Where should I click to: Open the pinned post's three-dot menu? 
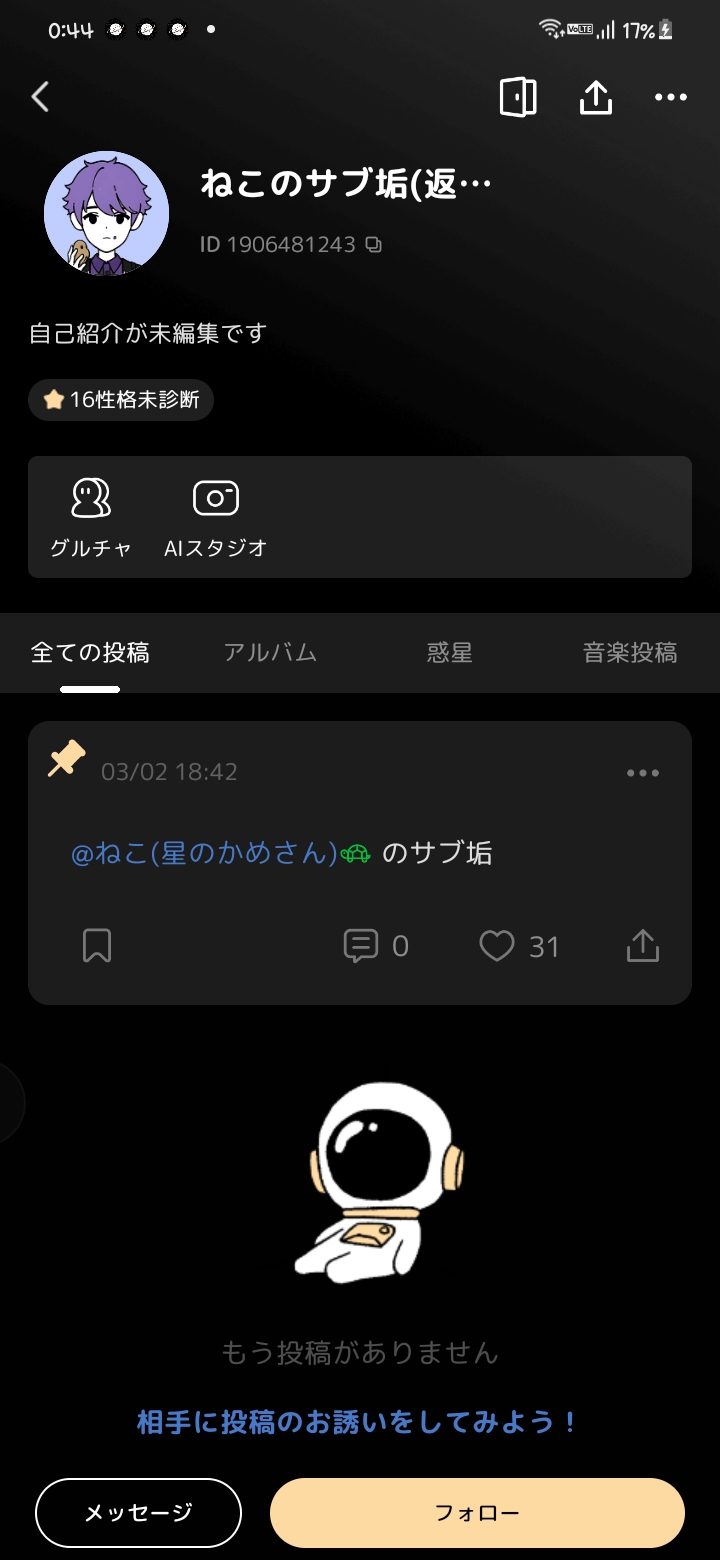[x=642, y=771]
